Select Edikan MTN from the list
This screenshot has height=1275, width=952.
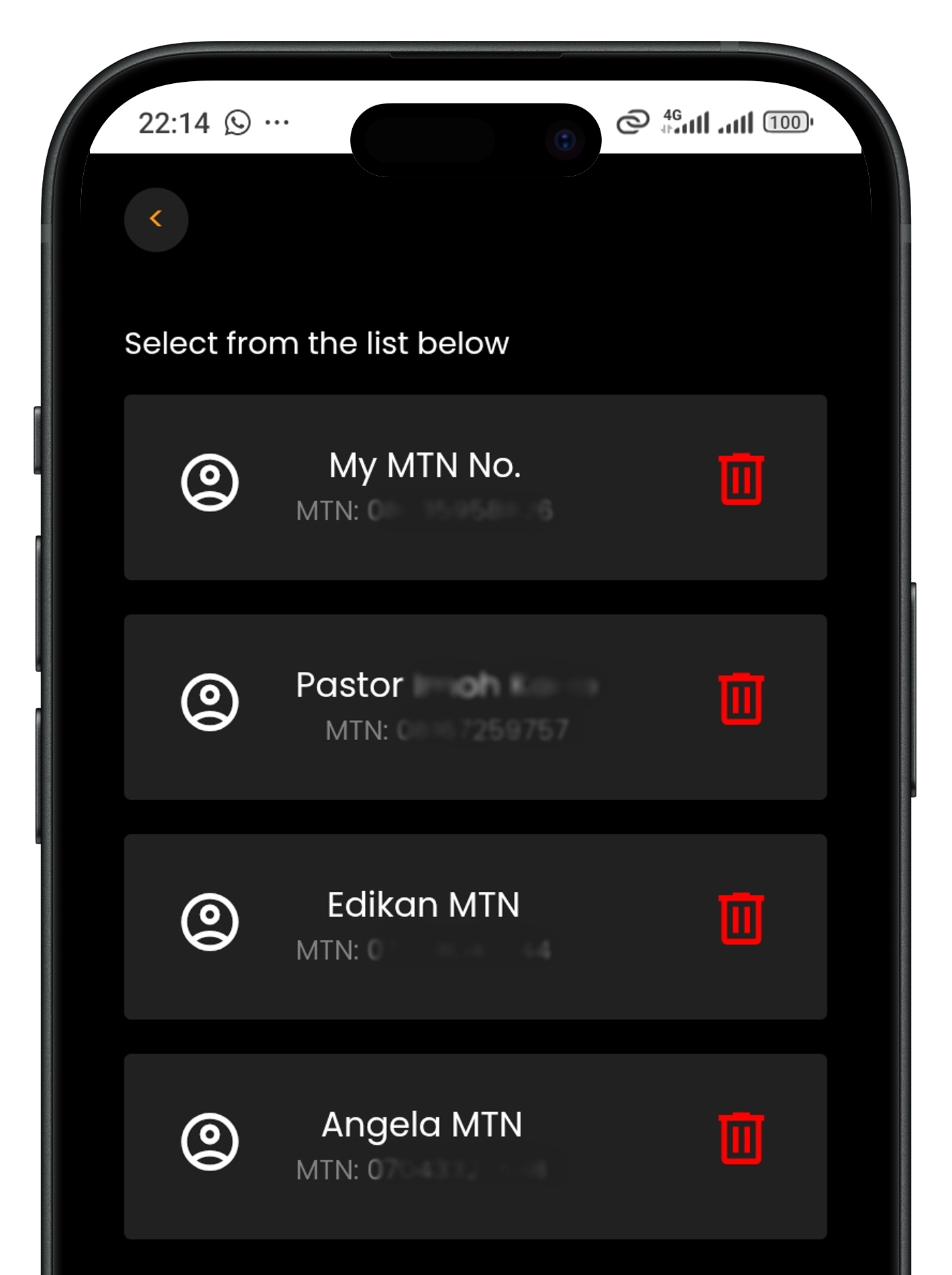(424, 925)
